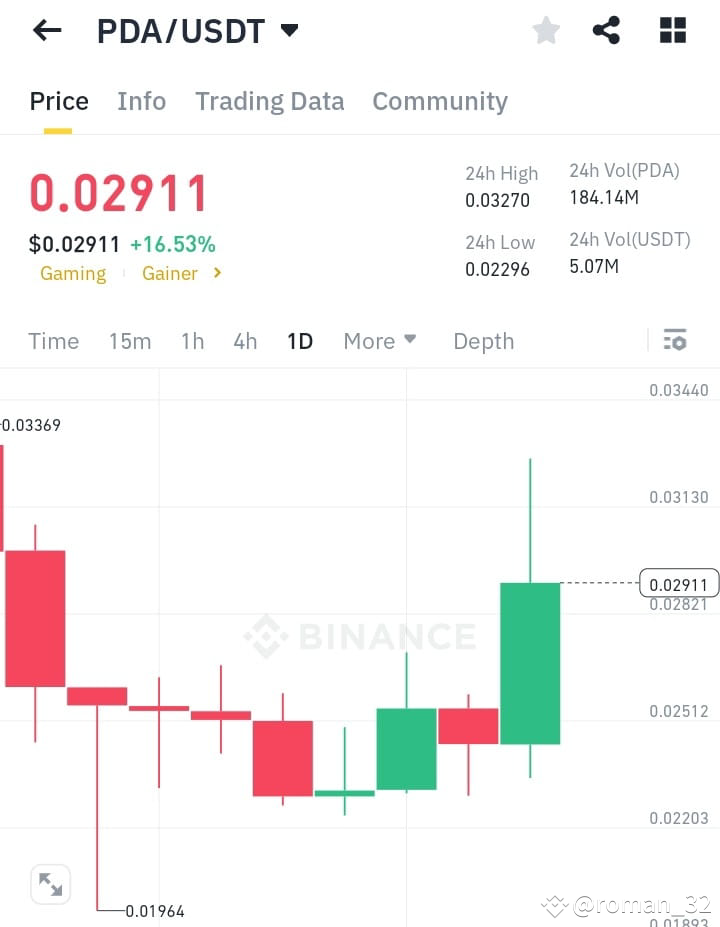
Task: Open the markets grid icon
Action: 672,30
